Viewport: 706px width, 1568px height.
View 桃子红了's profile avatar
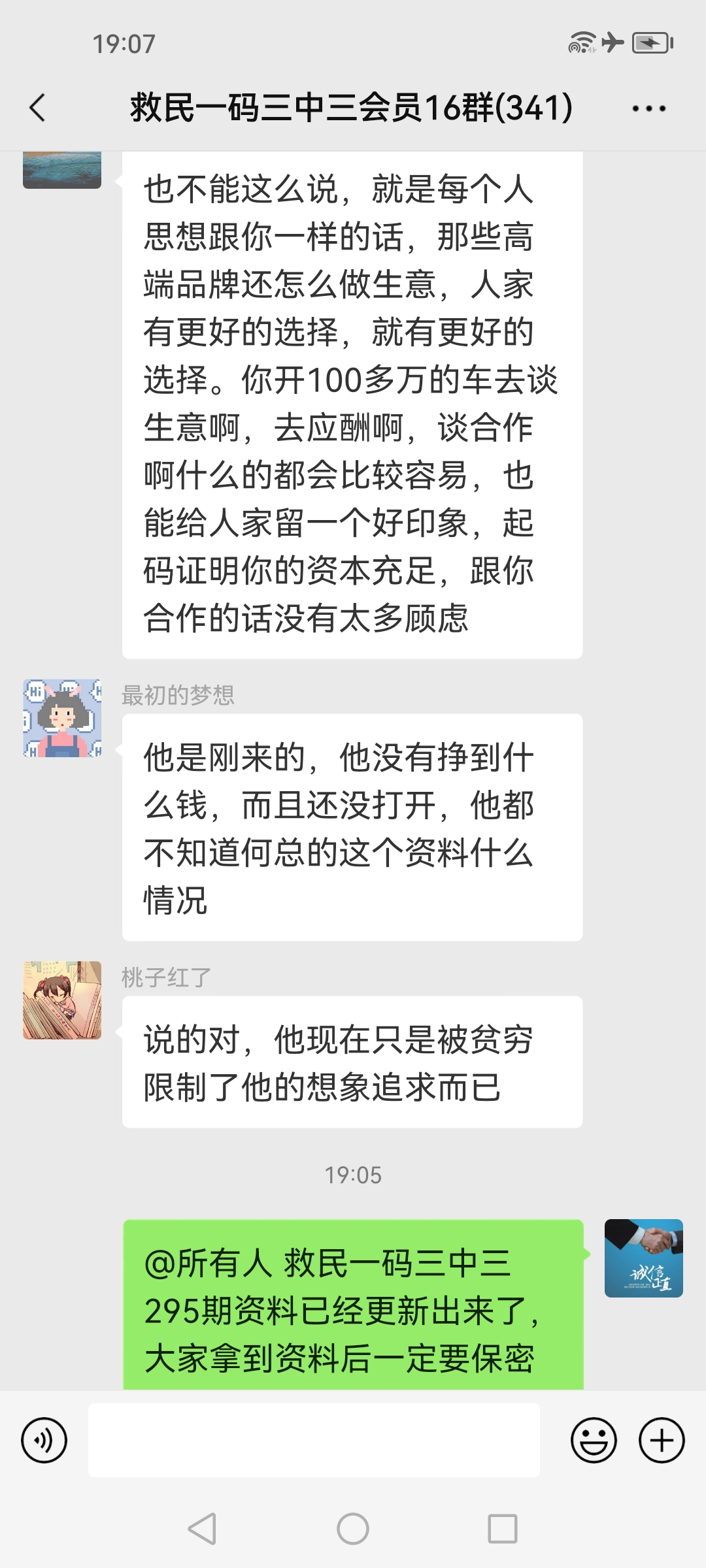point(62,1000)
